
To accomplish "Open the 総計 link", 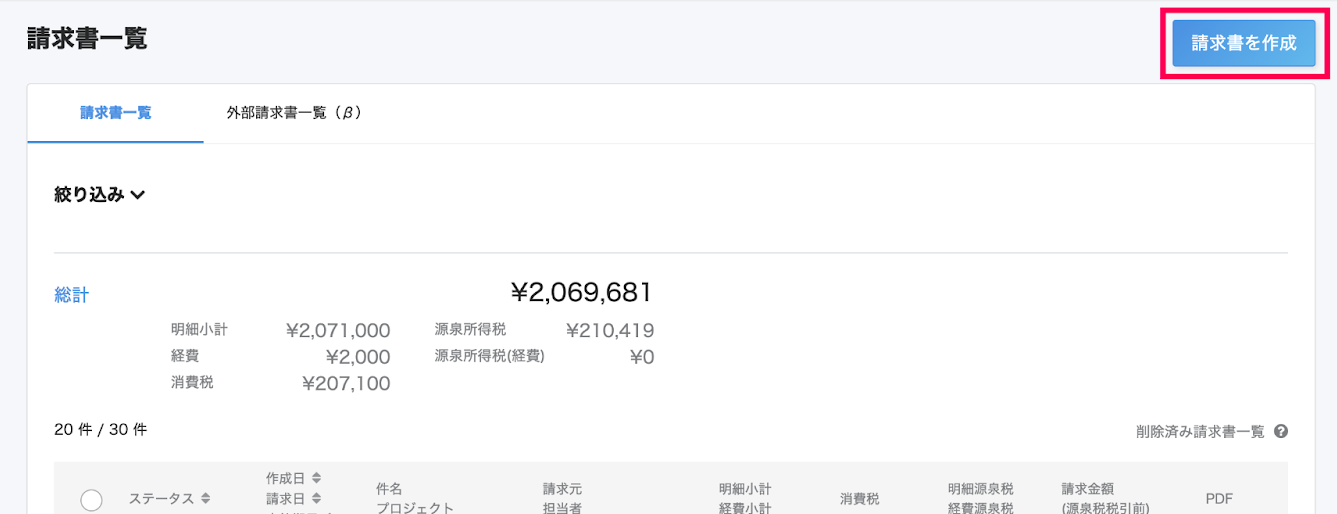I will 71,295.
